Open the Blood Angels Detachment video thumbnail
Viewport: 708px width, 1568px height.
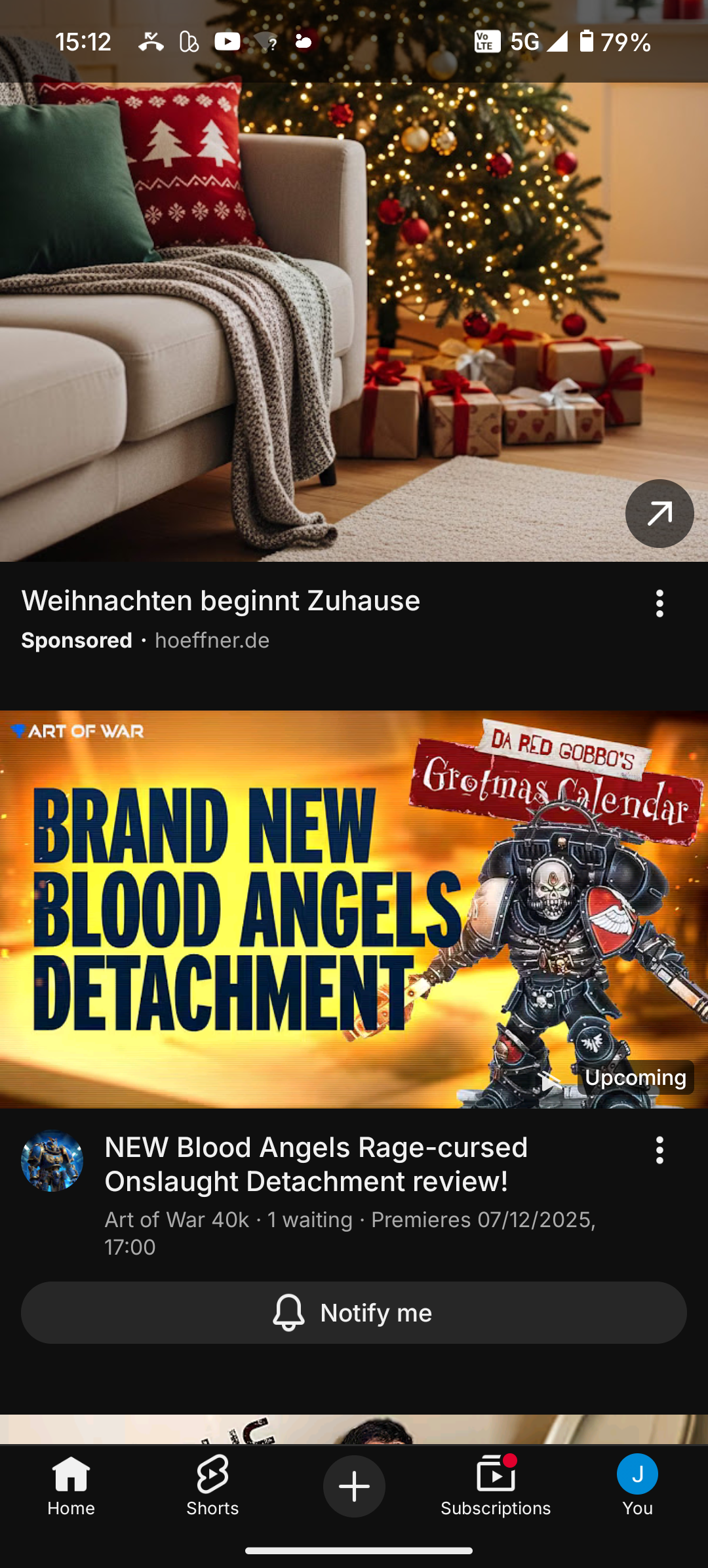coord(354,909)
